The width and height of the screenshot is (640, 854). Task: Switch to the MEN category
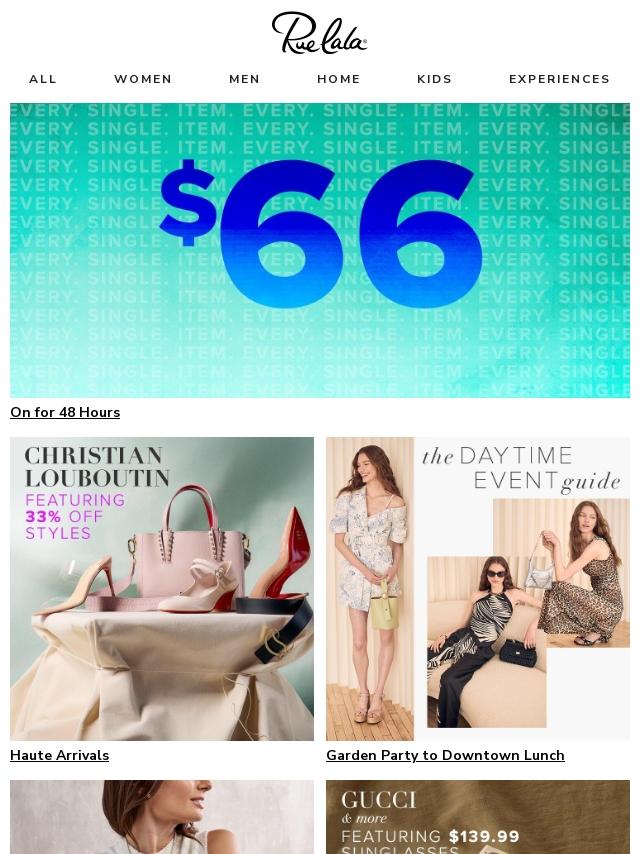tap(244, 79)
